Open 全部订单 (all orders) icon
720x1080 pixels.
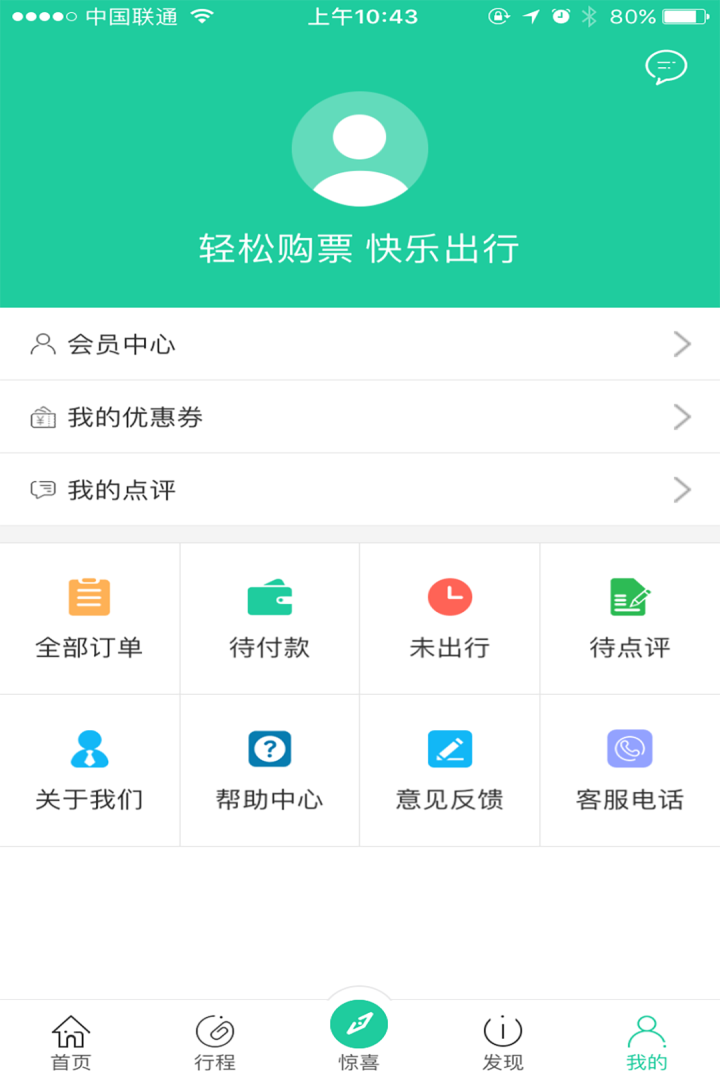coord(88,595)
